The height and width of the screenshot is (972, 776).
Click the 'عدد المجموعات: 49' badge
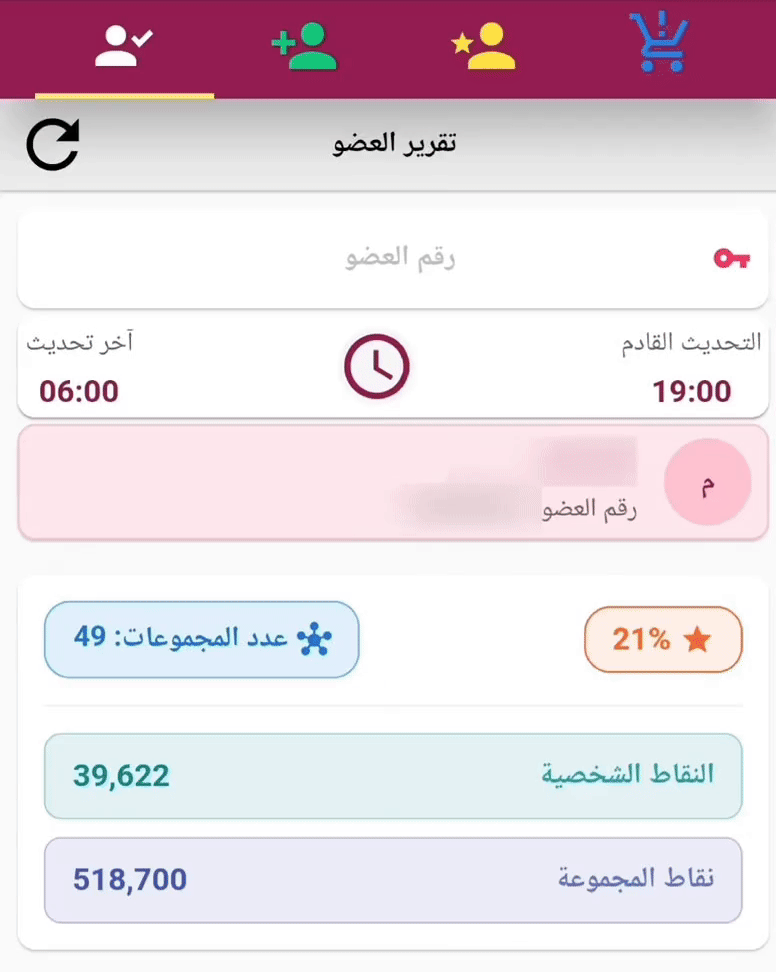pyautogui.click(x=200, y=640)
